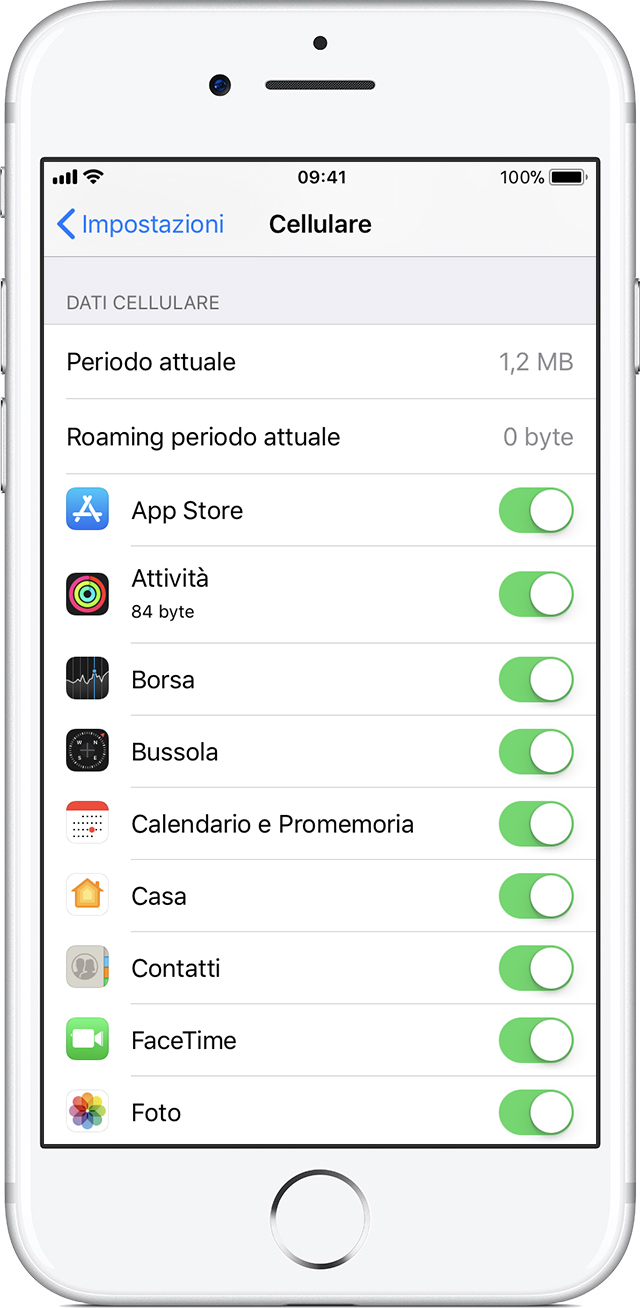Viewport: 640px width, 1308px height.
Task: Toggle FaceTime cellular data off
Action: coord(536,1040)
